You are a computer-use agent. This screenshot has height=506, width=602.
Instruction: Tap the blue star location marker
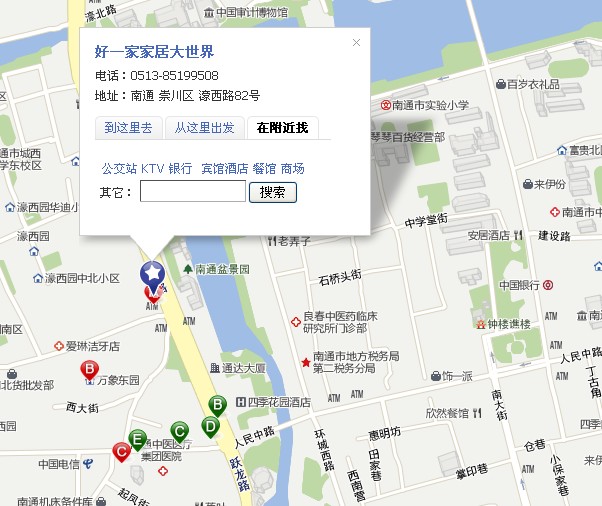(x=152, y=271)
